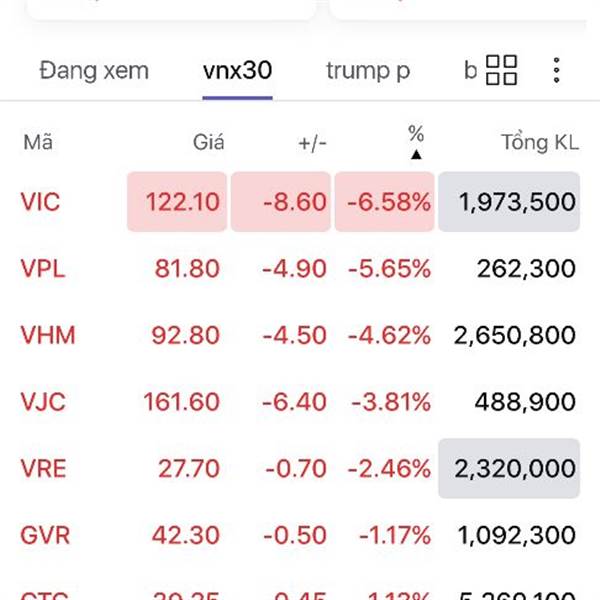Open the three-dot overflow menu
Viewport: 600px width, 600px height.
(x=557, y=71)
